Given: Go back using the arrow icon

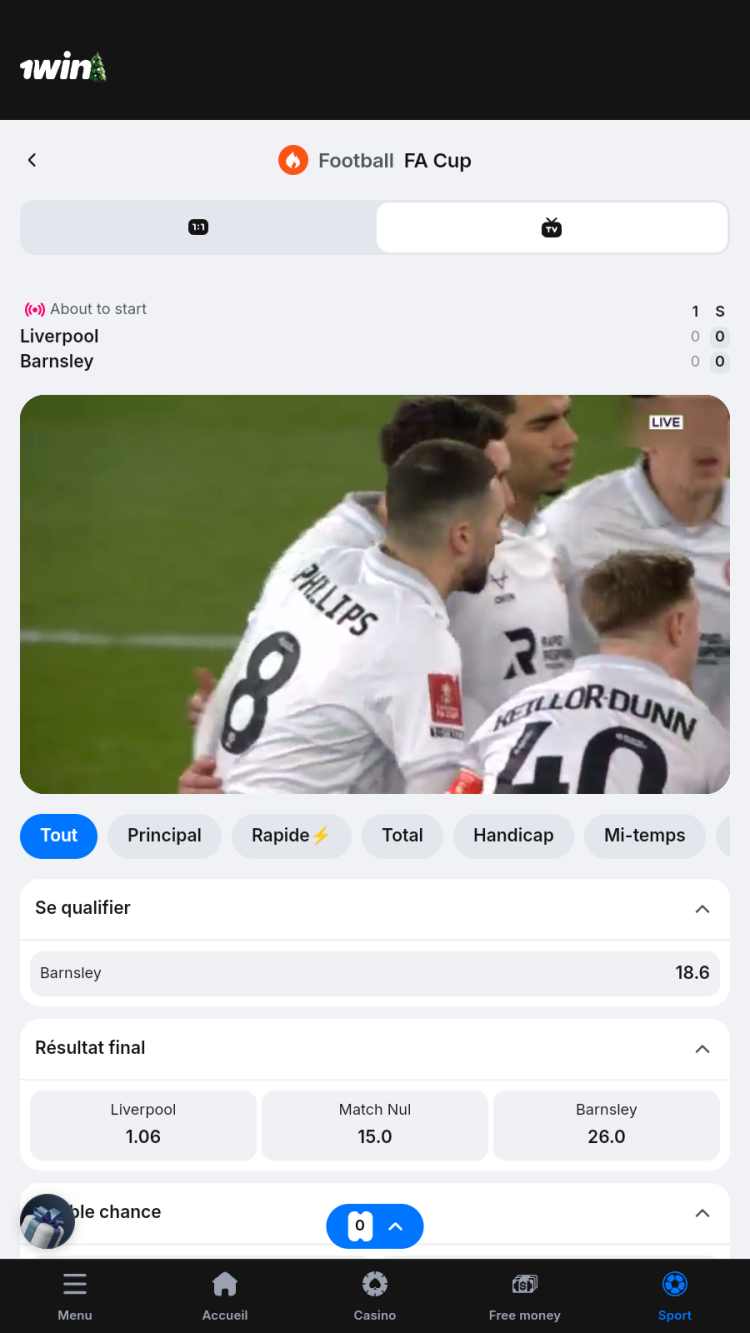Looking at the screenshot, I should coord(32,160).
